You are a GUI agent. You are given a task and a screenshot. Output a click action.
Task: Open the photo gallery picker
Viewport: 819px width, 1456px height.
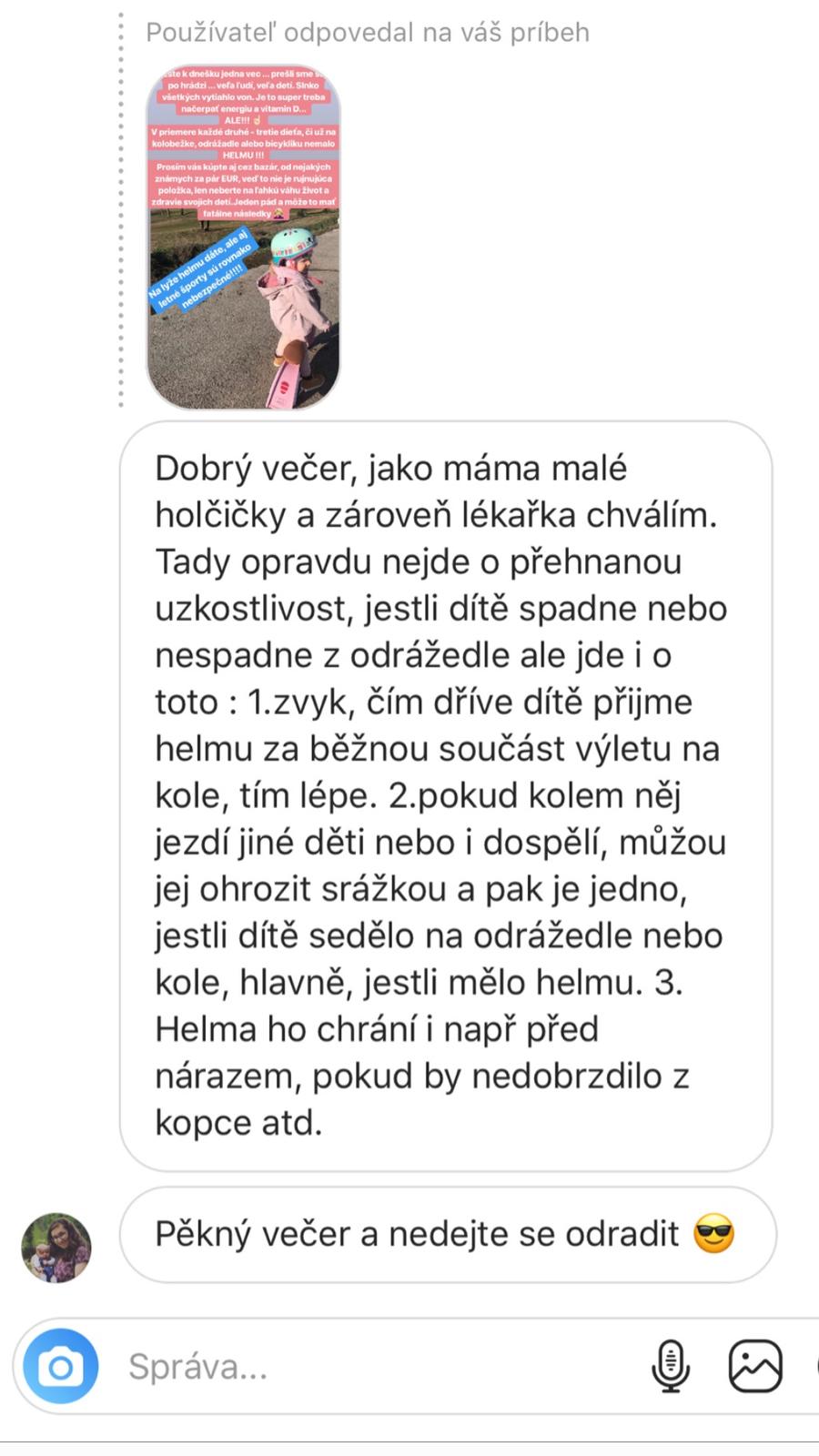(754, 1366)
